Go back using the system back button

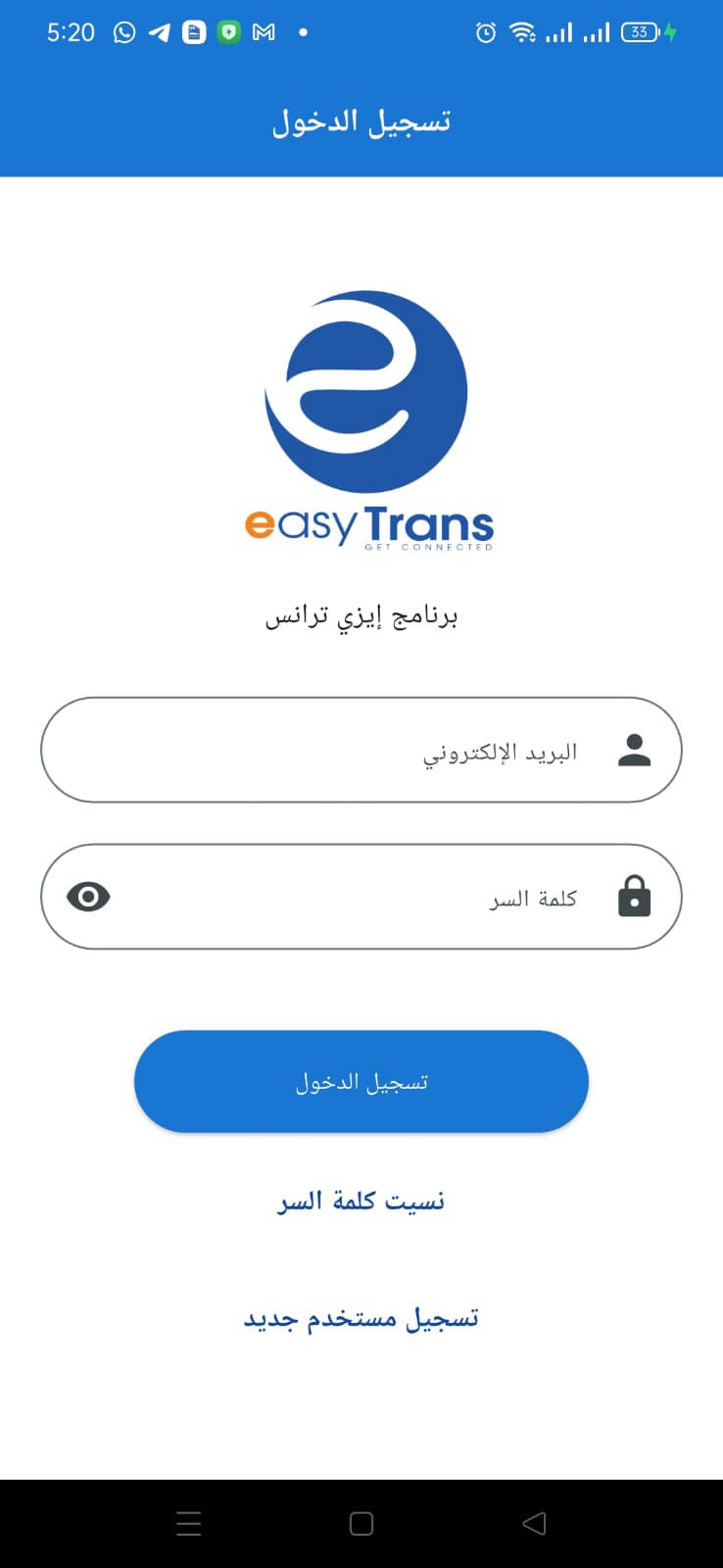[534, 1523]
